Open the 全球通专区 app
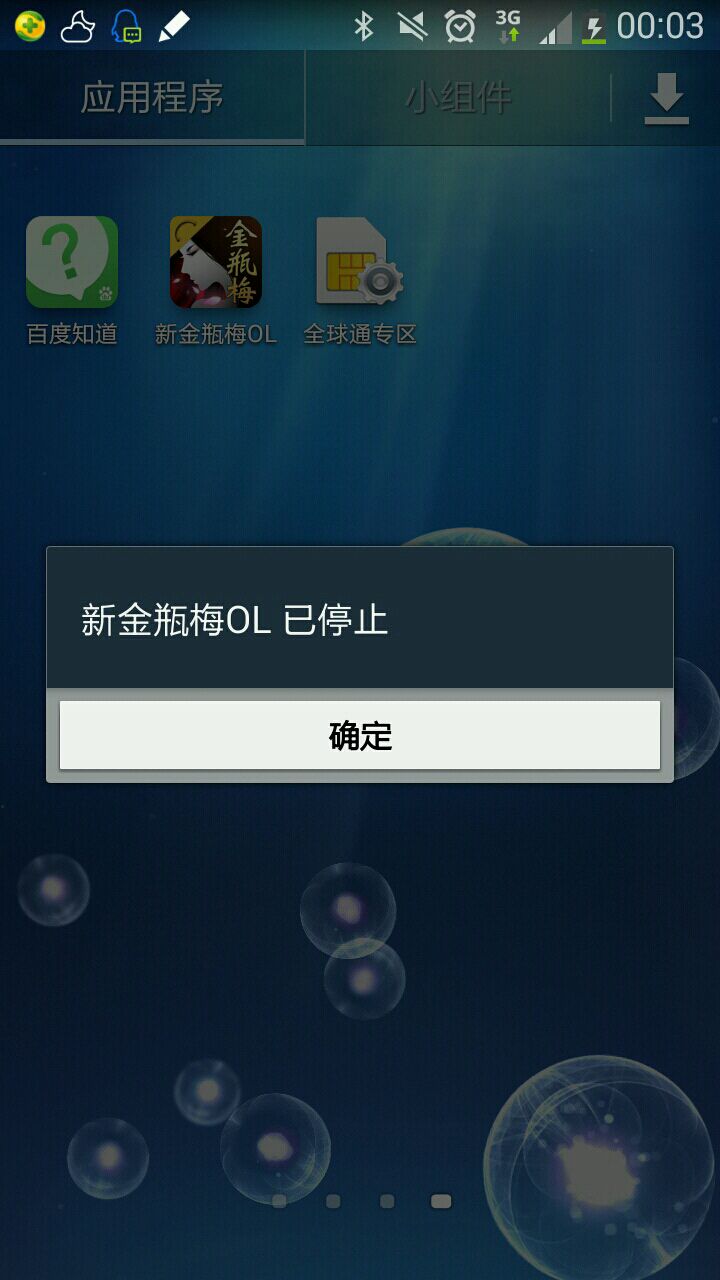Screen dimensions: 720x1280 click(x=360, y=263)
